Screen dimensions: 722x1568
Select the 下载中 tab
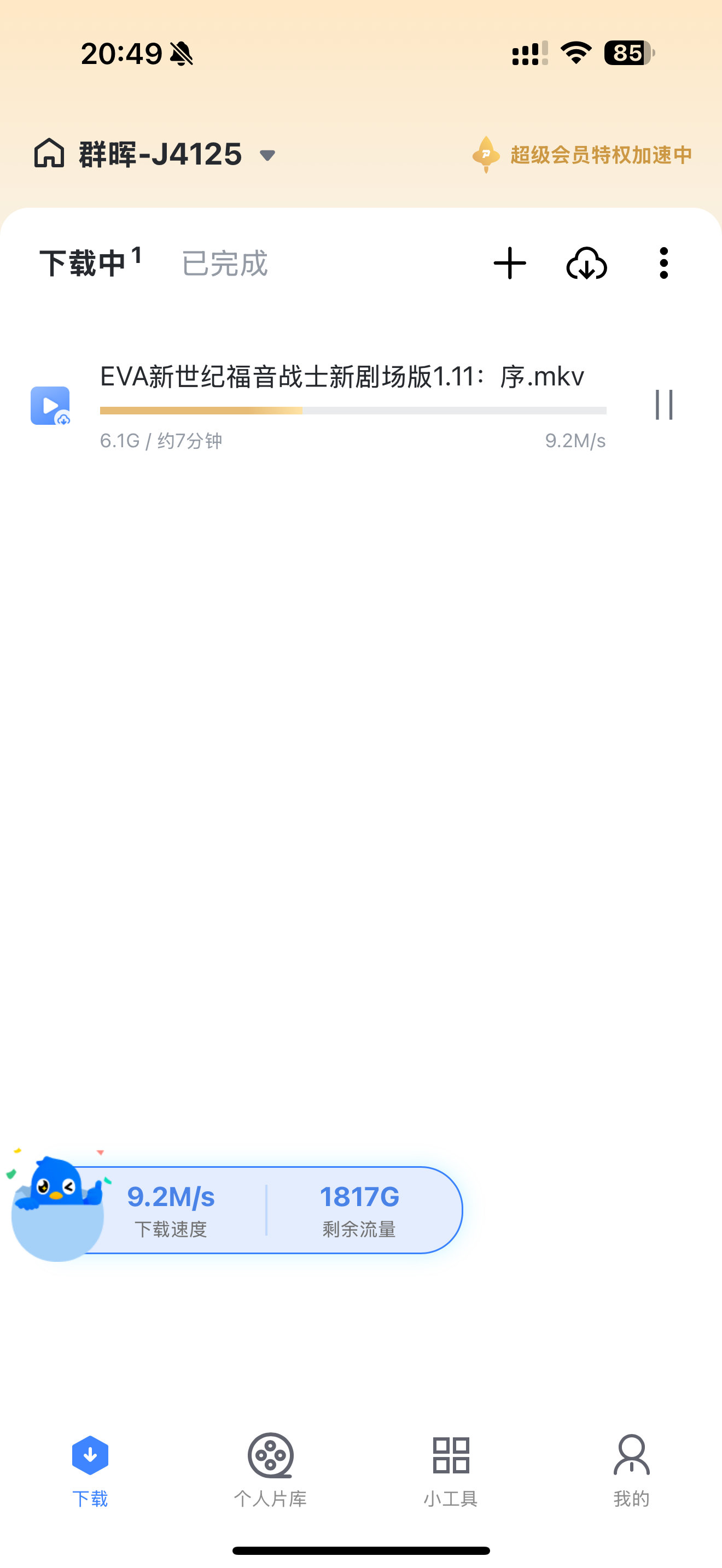(83, 263)
